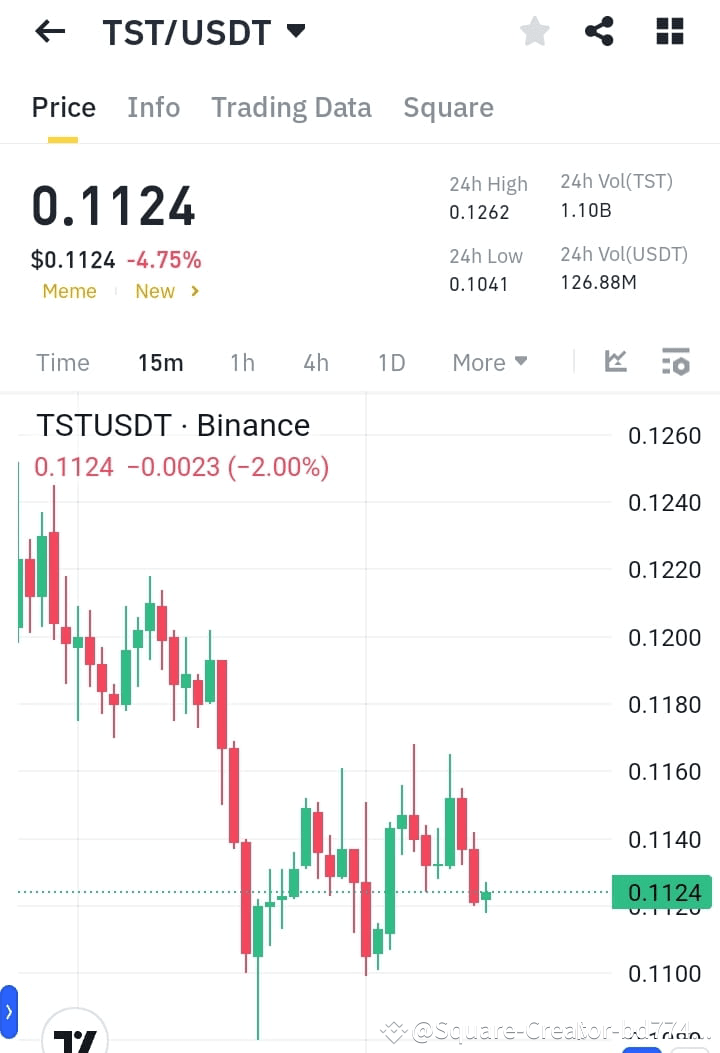Image resolution: width=720 pixels, height=1053 pixels.
Task: Share the TST/USDT chart
Action: click(x=599, y=31)
